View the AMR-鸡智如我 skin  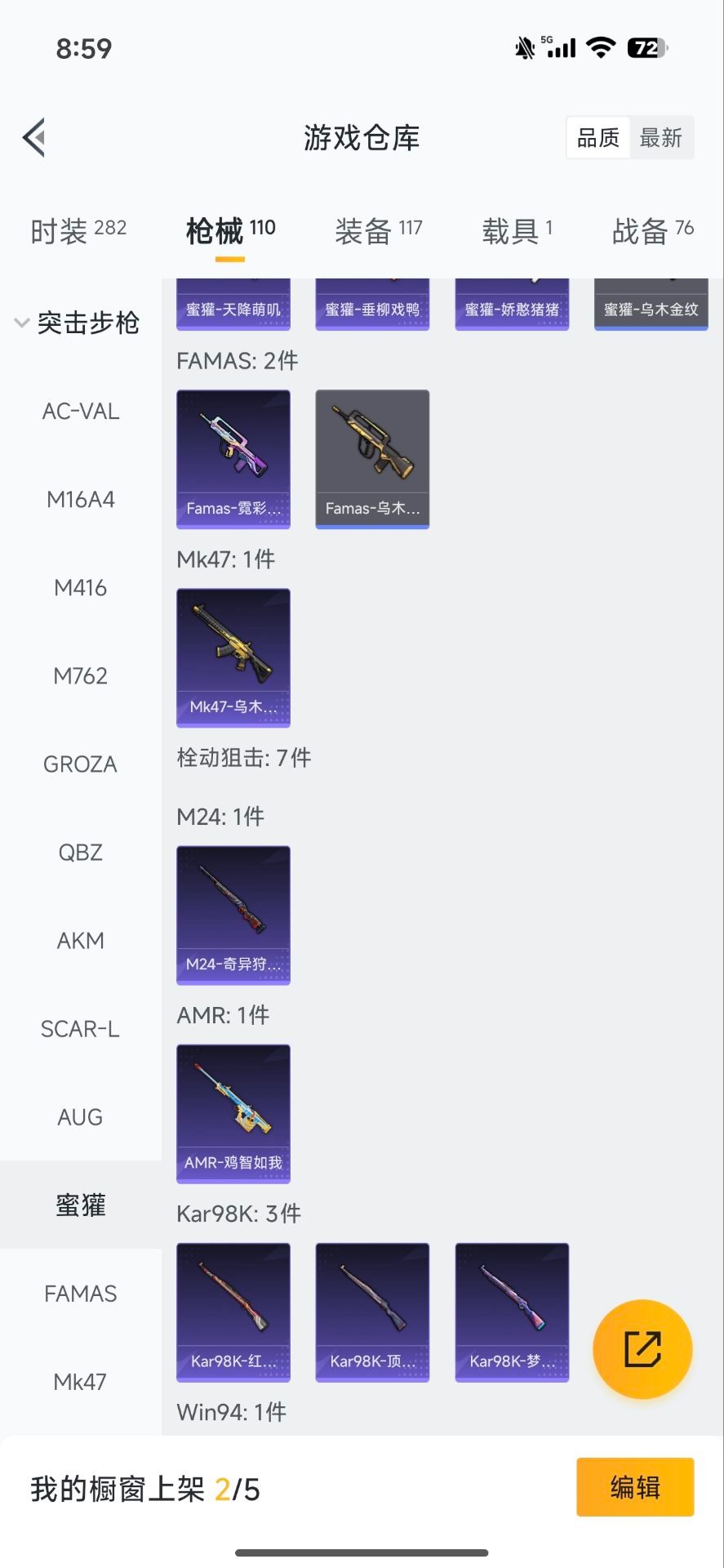(x=233, y=1113)
